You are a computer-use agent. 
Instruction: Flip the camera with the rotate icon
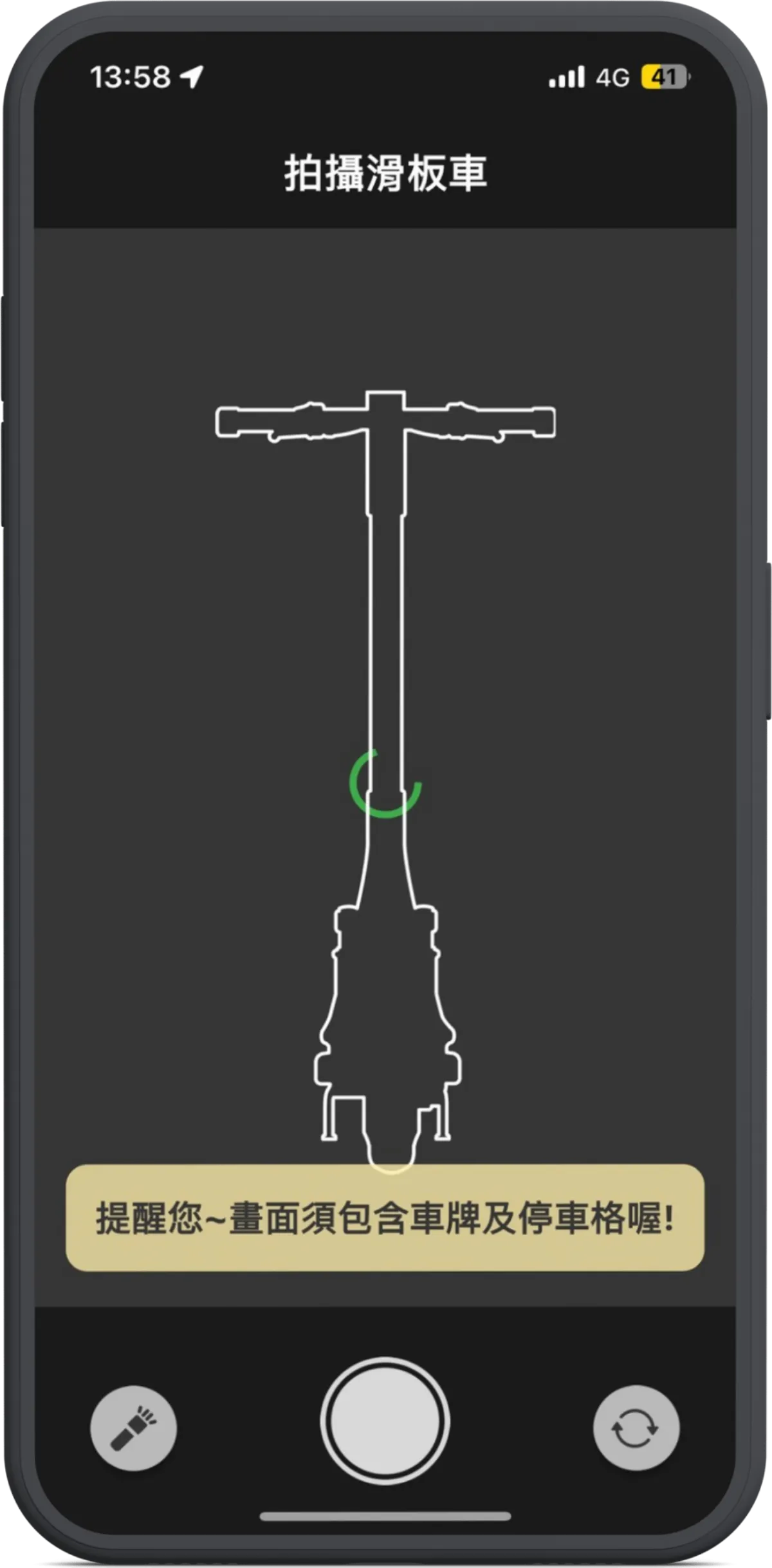(636, 1428)
